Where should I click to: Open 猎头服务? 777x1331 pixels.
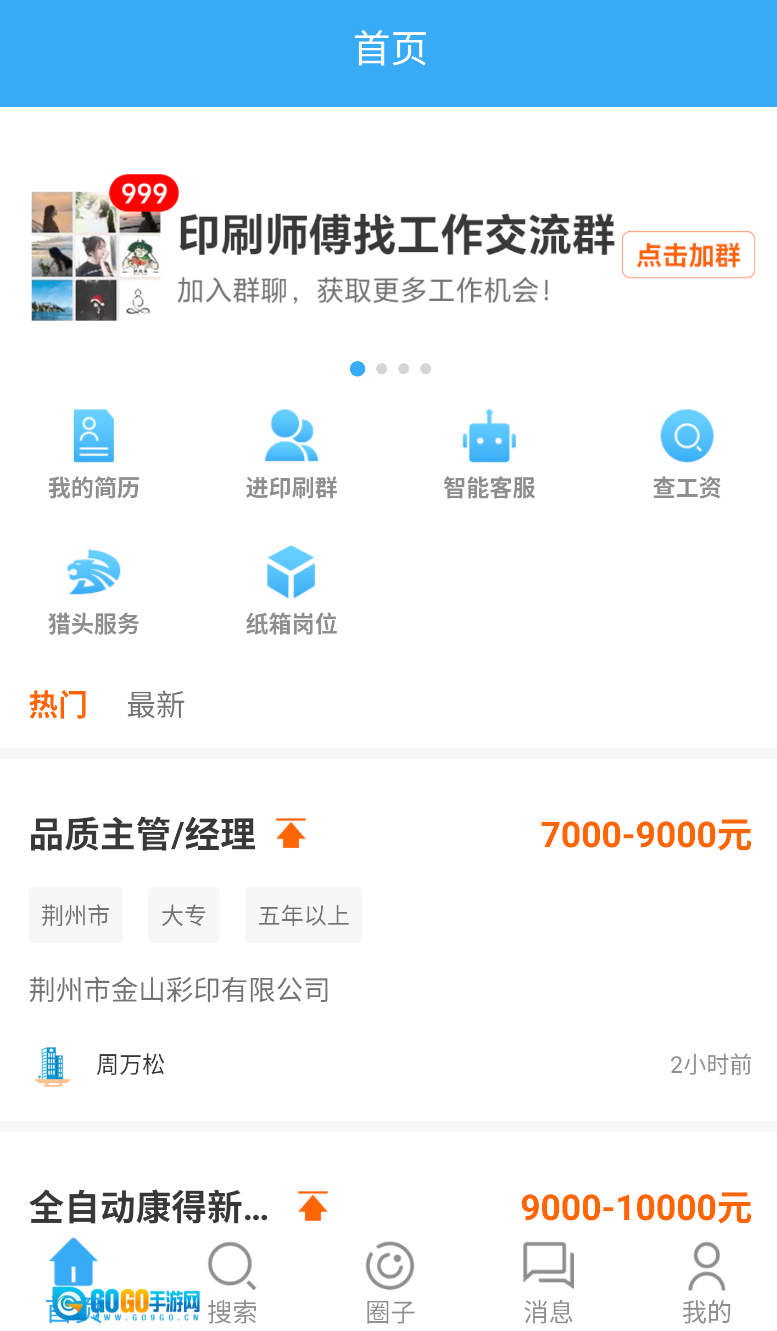tap(94, 591)
